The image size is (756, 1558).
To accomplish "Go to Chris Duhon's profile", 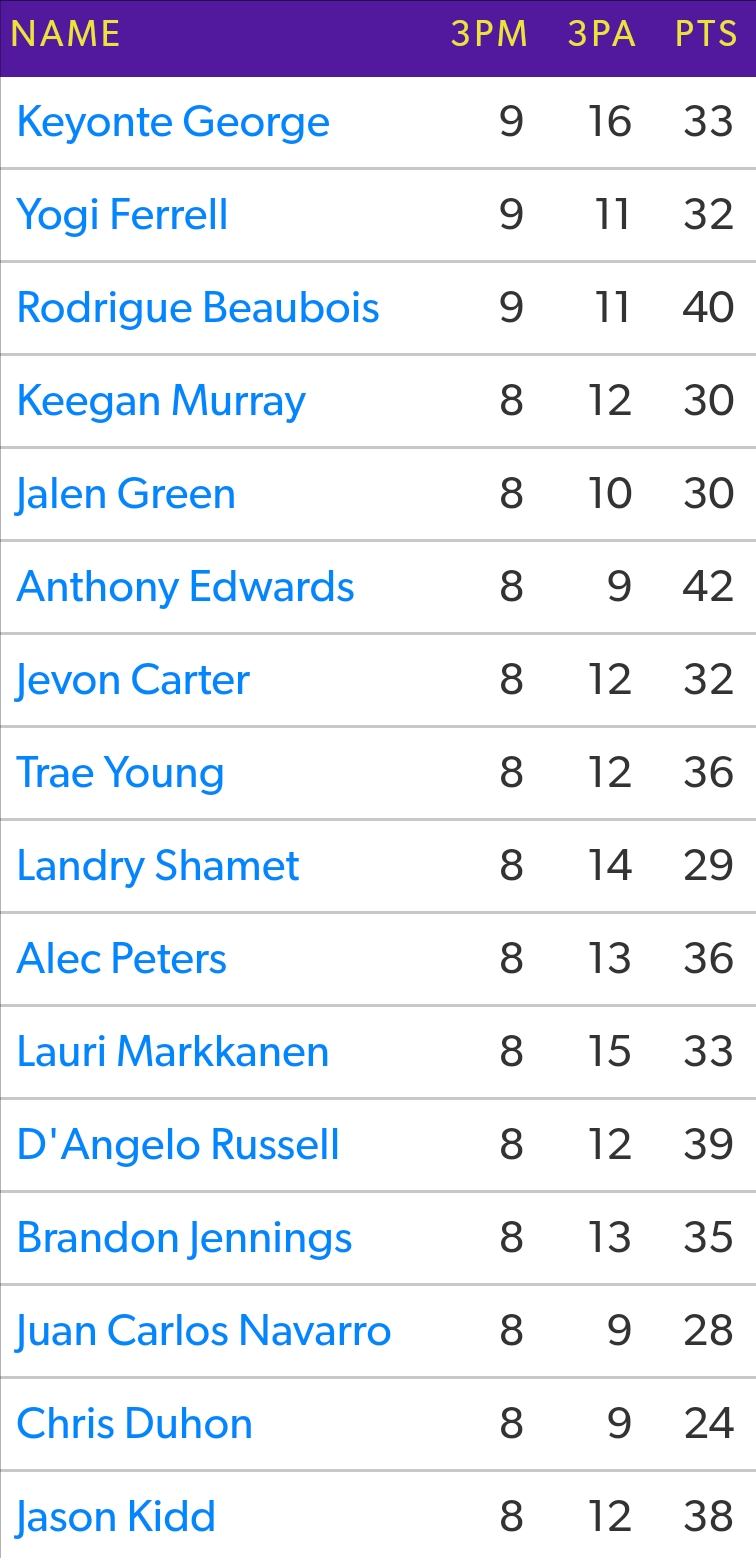I will (134, 1424).
